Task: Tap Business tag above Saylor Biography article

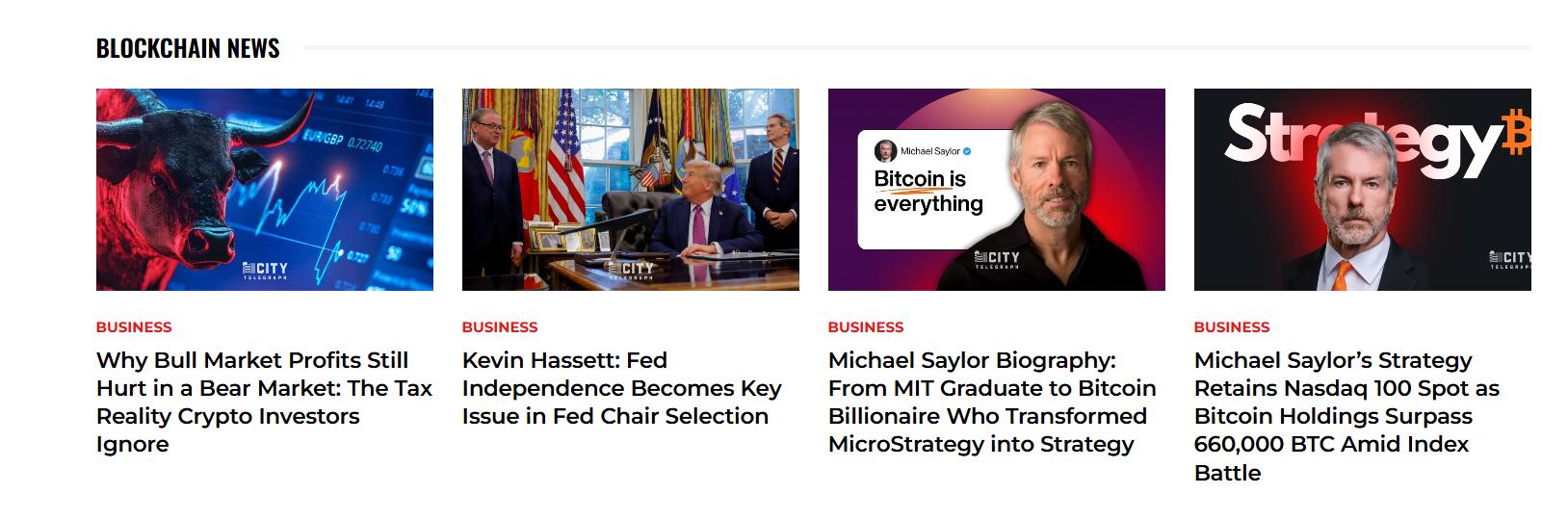Action: pos(866,327)
